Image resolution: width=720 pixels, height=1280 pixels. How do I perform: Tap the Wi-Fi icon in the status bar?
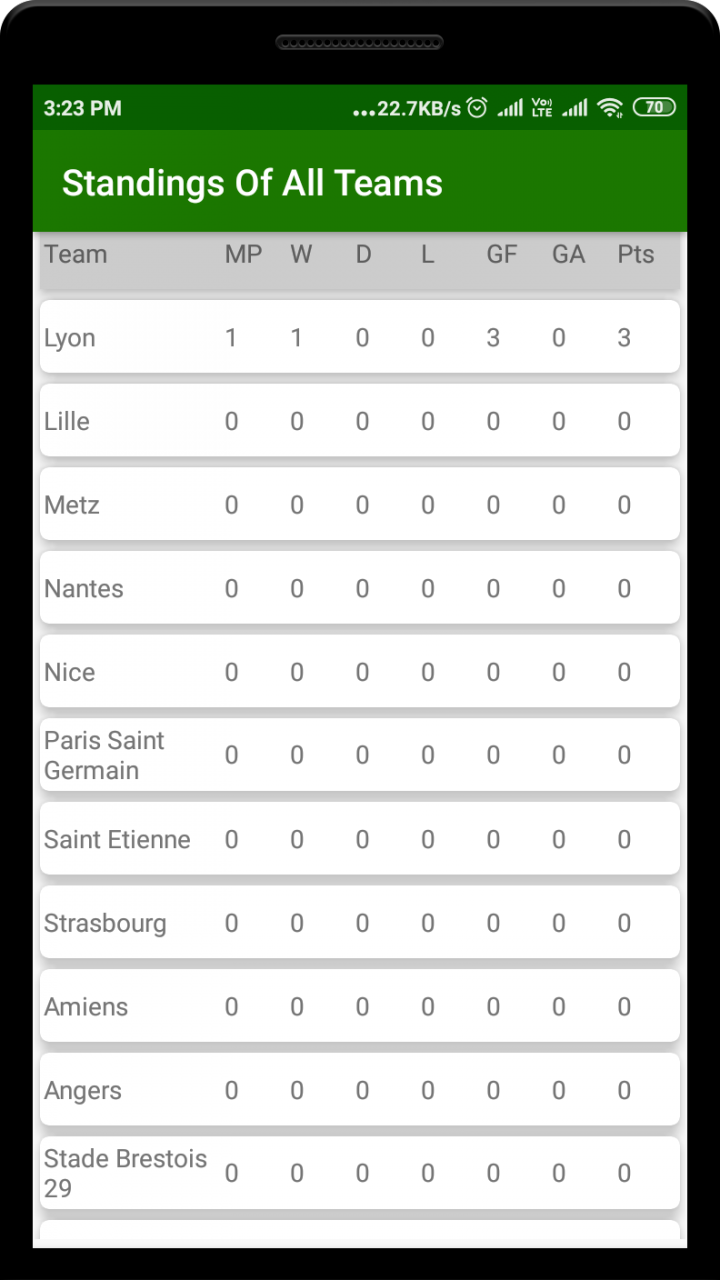pyautogui.click(x=611, y=107)
